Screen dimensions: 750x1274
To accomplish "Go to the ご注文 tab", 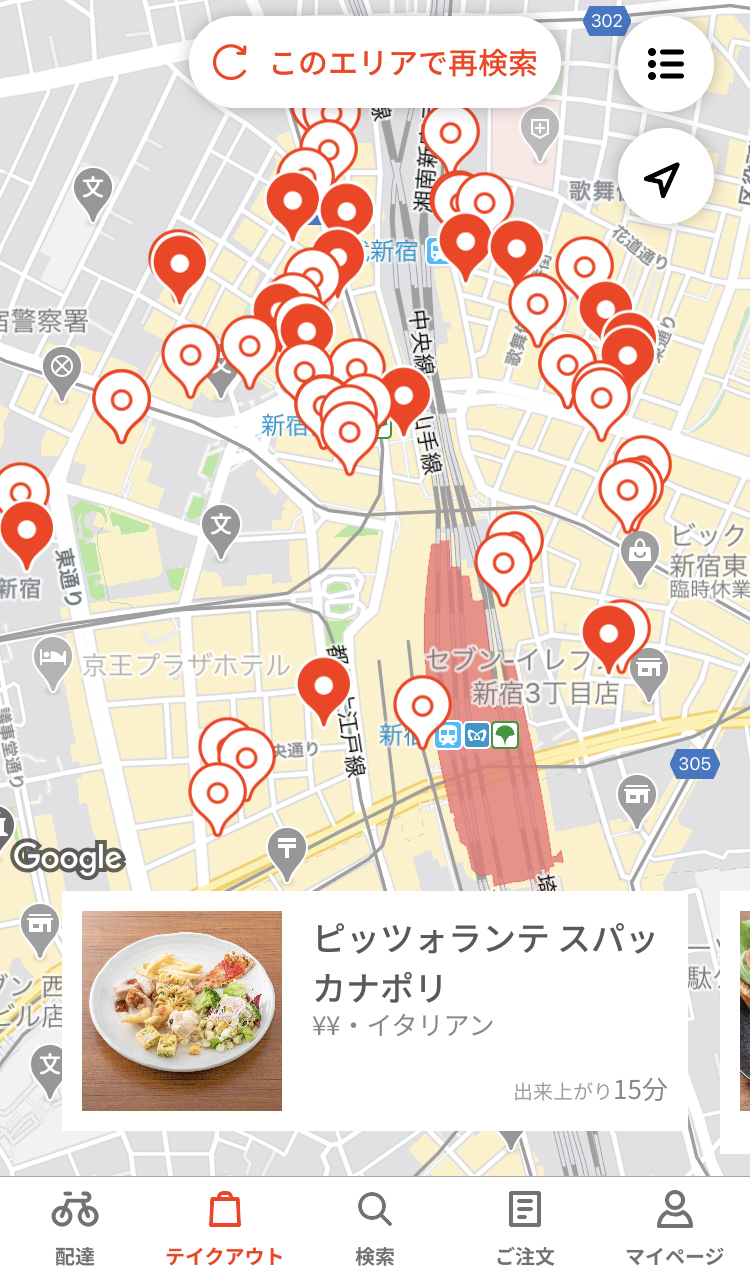I will point(525,1226).
